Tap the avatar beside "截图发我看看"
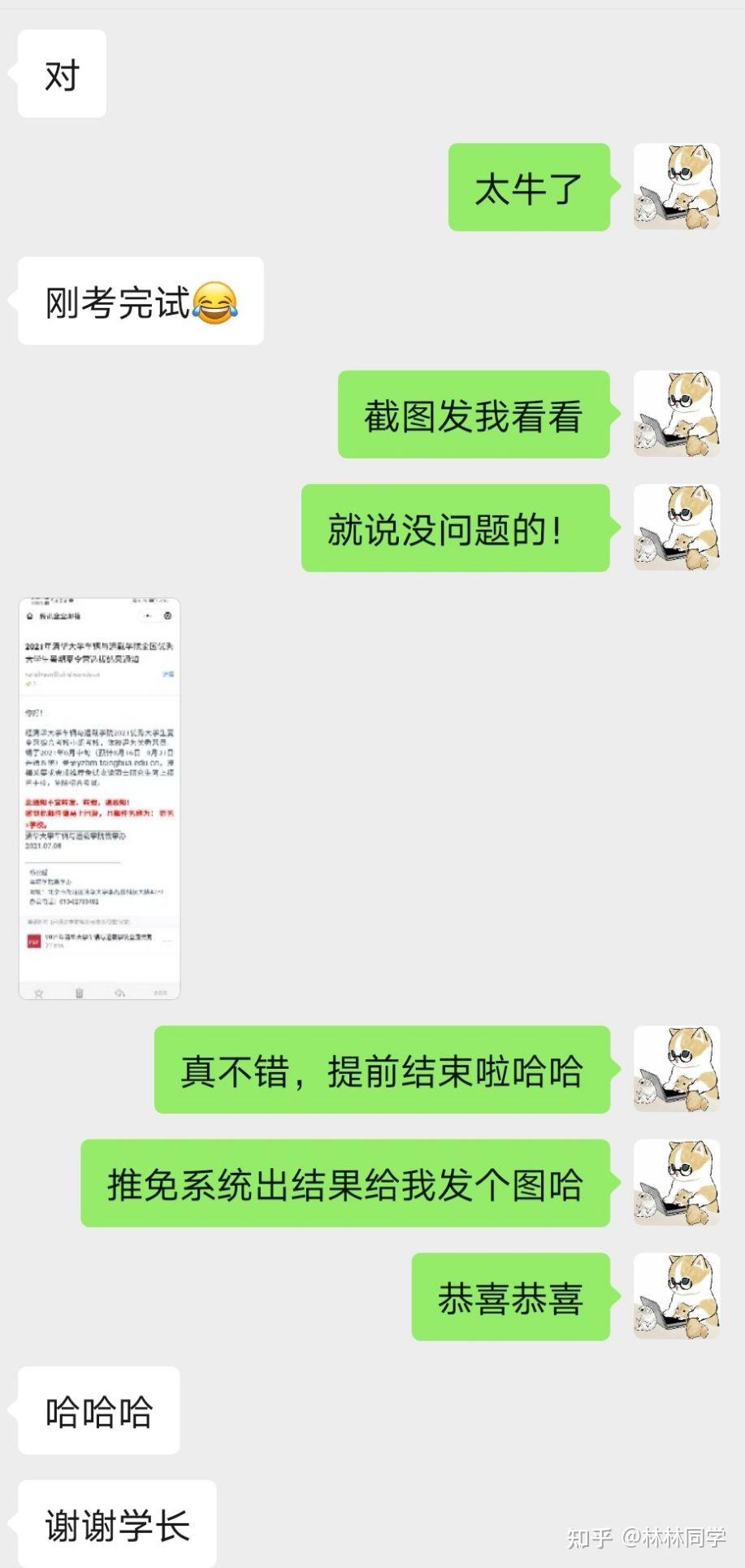745x1568 pixels. (x=677, y=414)
